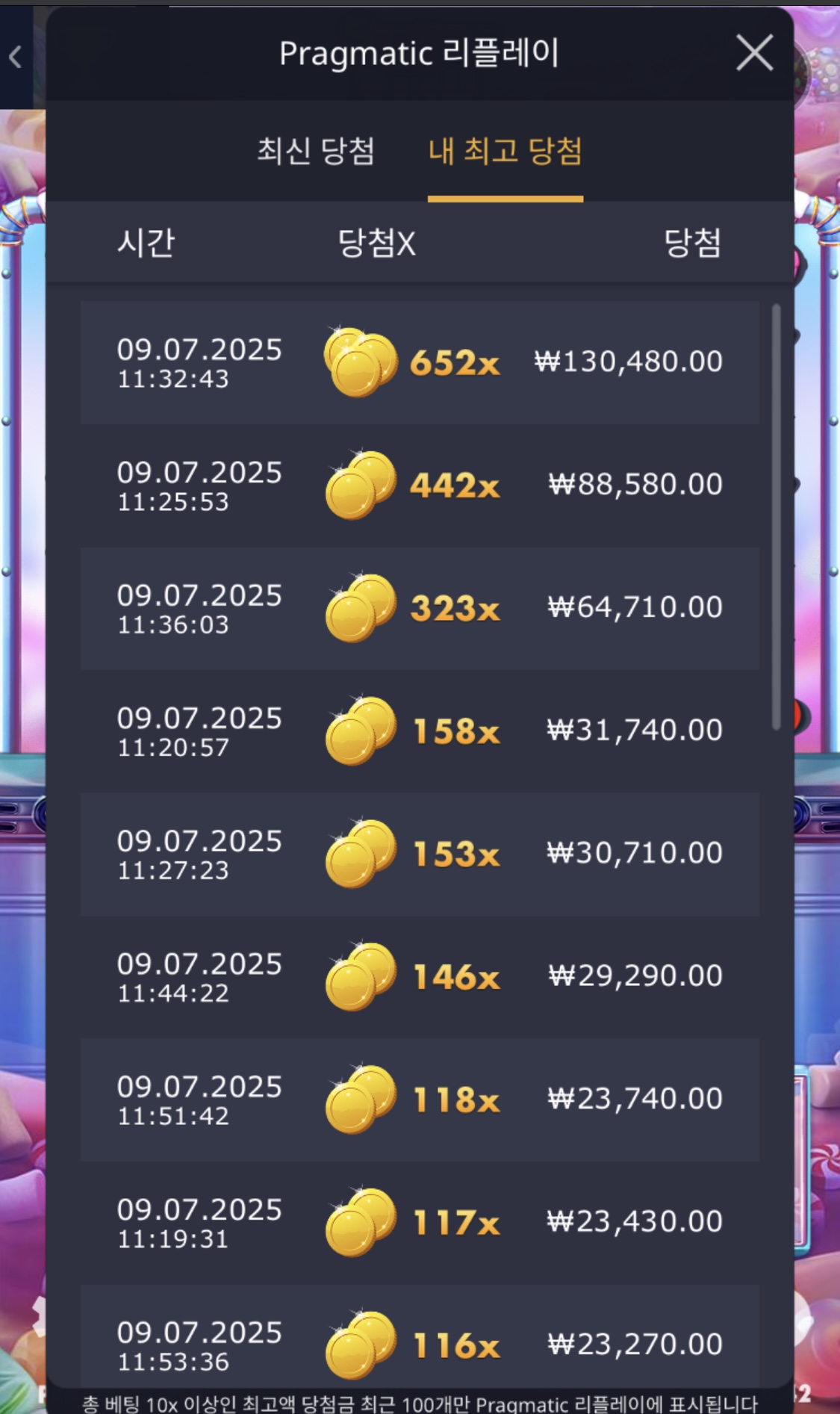Screen dimensions: 840x1414
Task: Watch the 146x win replay
Action: (x=420, y=976)
